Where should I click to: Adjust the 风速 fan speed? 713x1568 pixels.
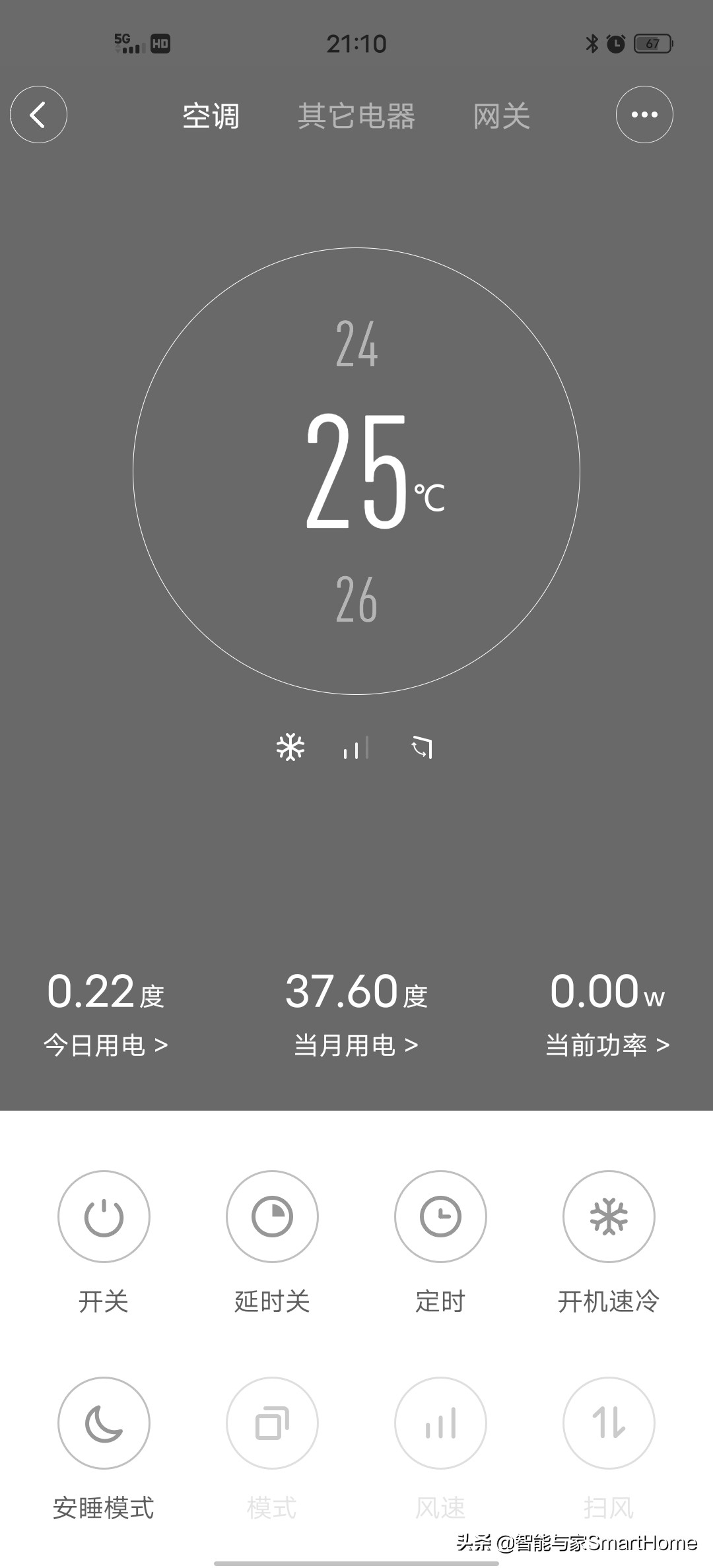pyautogui.click(x=440, y=1423)
